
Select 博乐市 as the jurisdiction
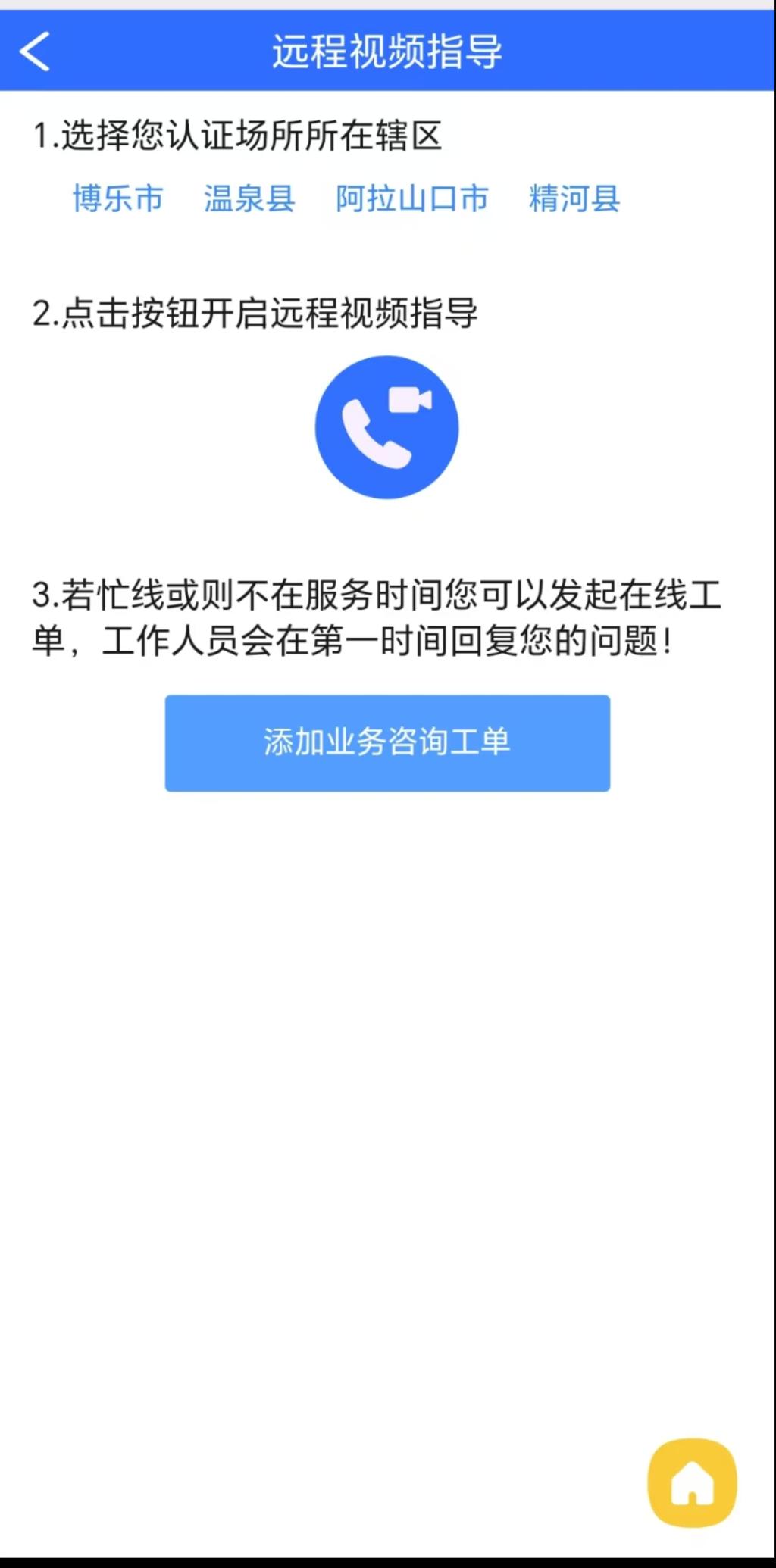pyautogui.click(x=118, y=198)
